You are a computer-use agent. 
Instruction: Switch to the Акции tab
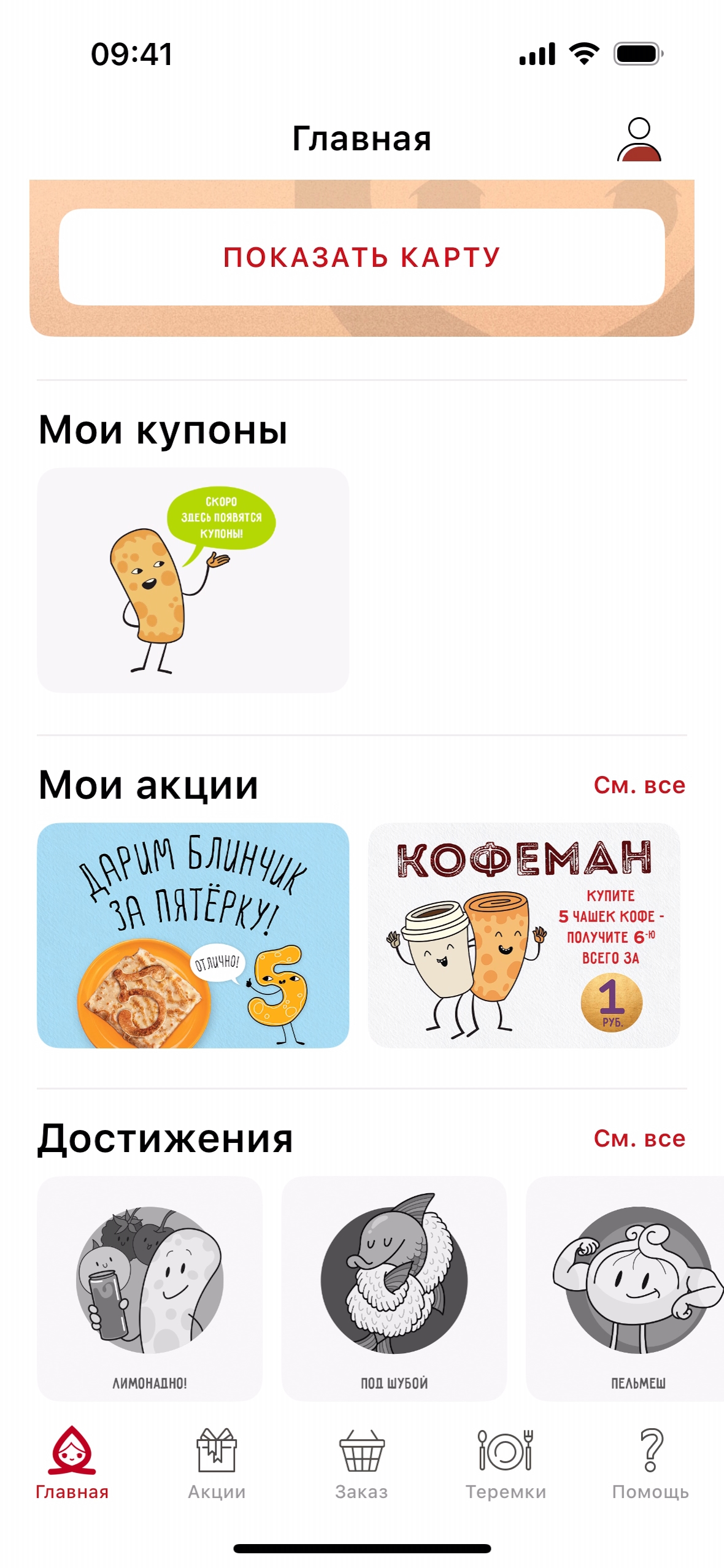(x=217, y=1463)
